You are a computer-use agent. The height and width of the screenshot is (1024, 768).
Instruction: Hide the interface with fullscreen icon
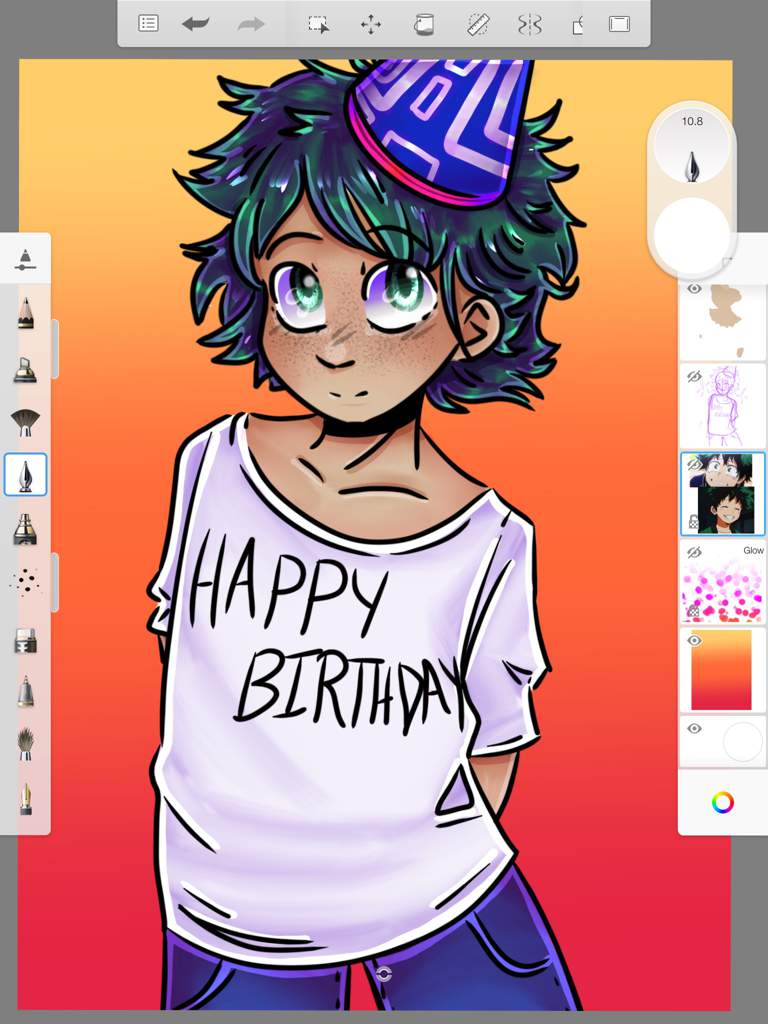click(619, 23)
